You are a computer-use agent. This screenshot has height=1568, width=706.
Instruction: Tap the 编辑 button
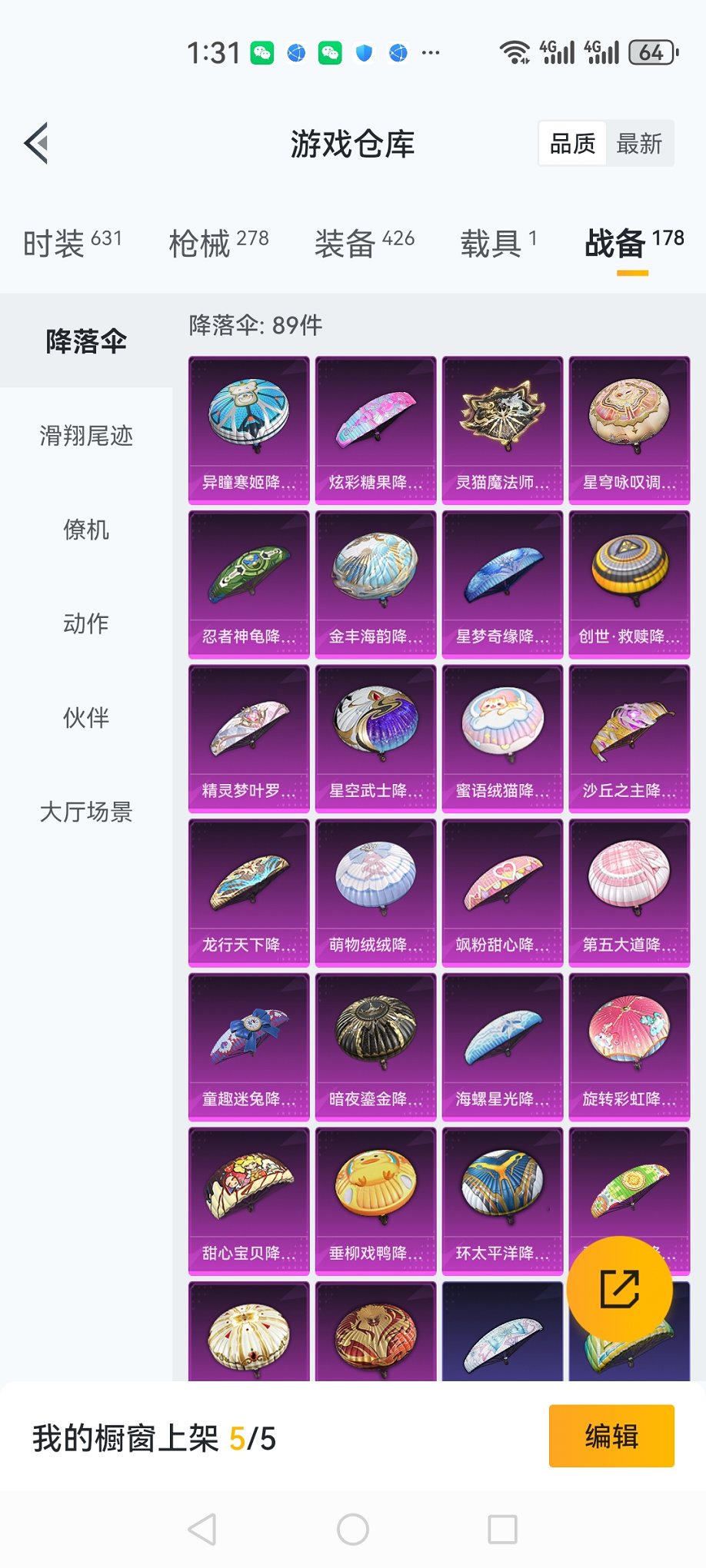[611, 1435]
